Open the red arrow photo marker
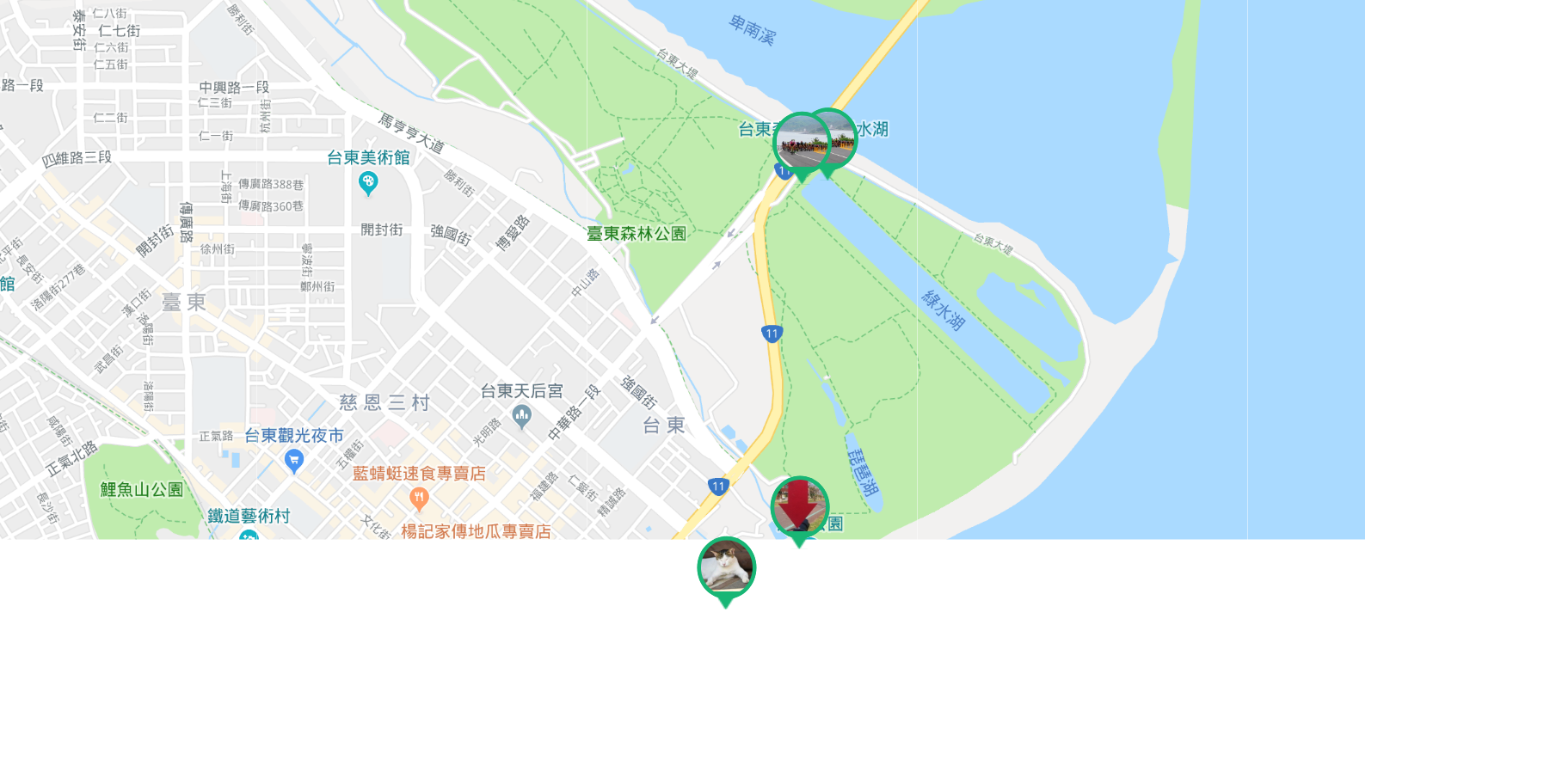The width and height of the screenshot is (1556, 784). pyautogui.click(x=799, y=507)
